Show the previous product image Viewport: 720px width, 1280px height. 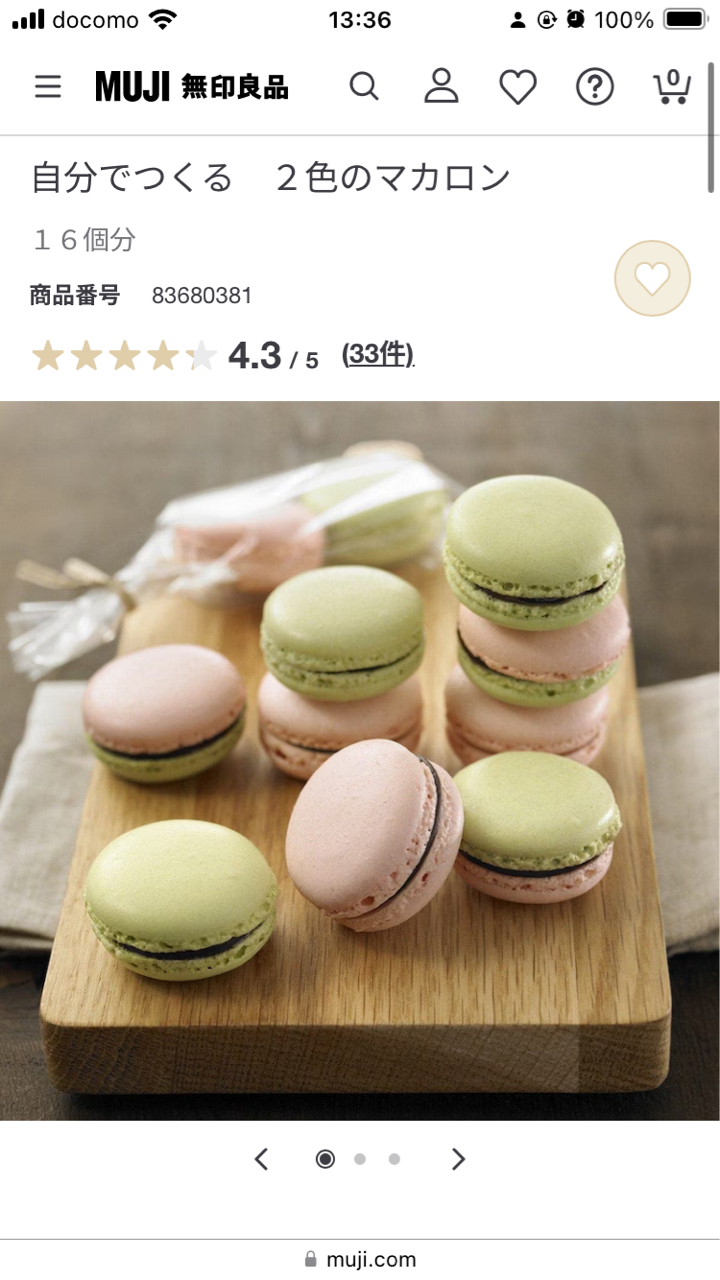(x=261, y=1159)
